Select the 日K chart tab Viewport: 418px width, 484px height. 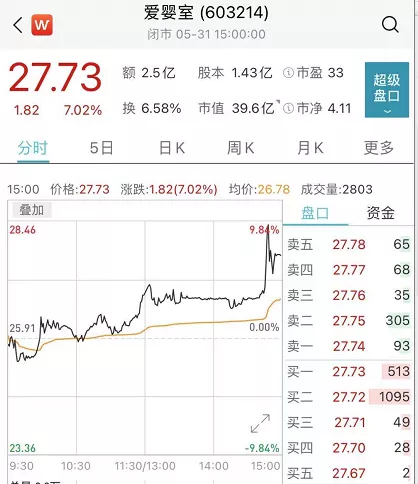[x=172, y=148]
